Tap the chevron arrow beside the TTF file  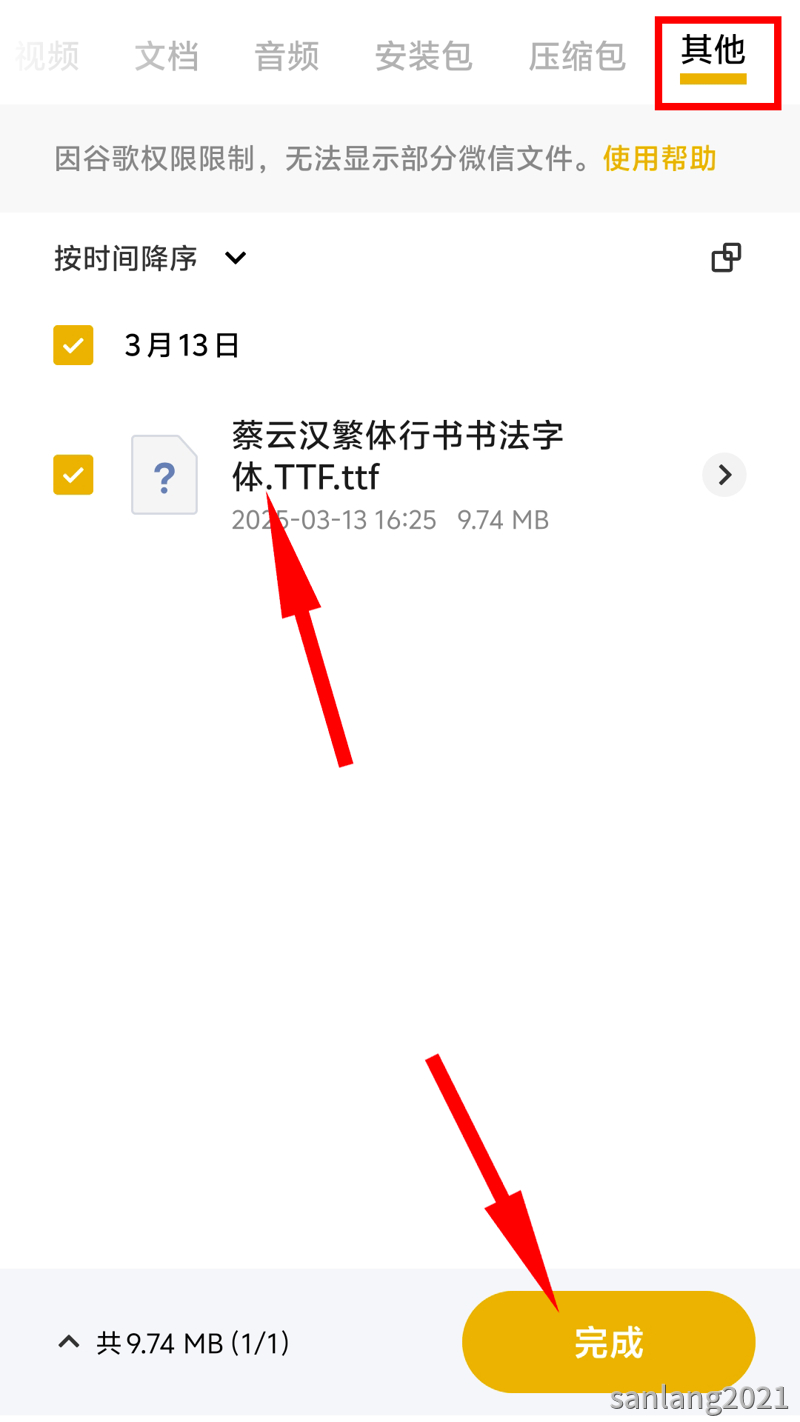tap(725, 475)
